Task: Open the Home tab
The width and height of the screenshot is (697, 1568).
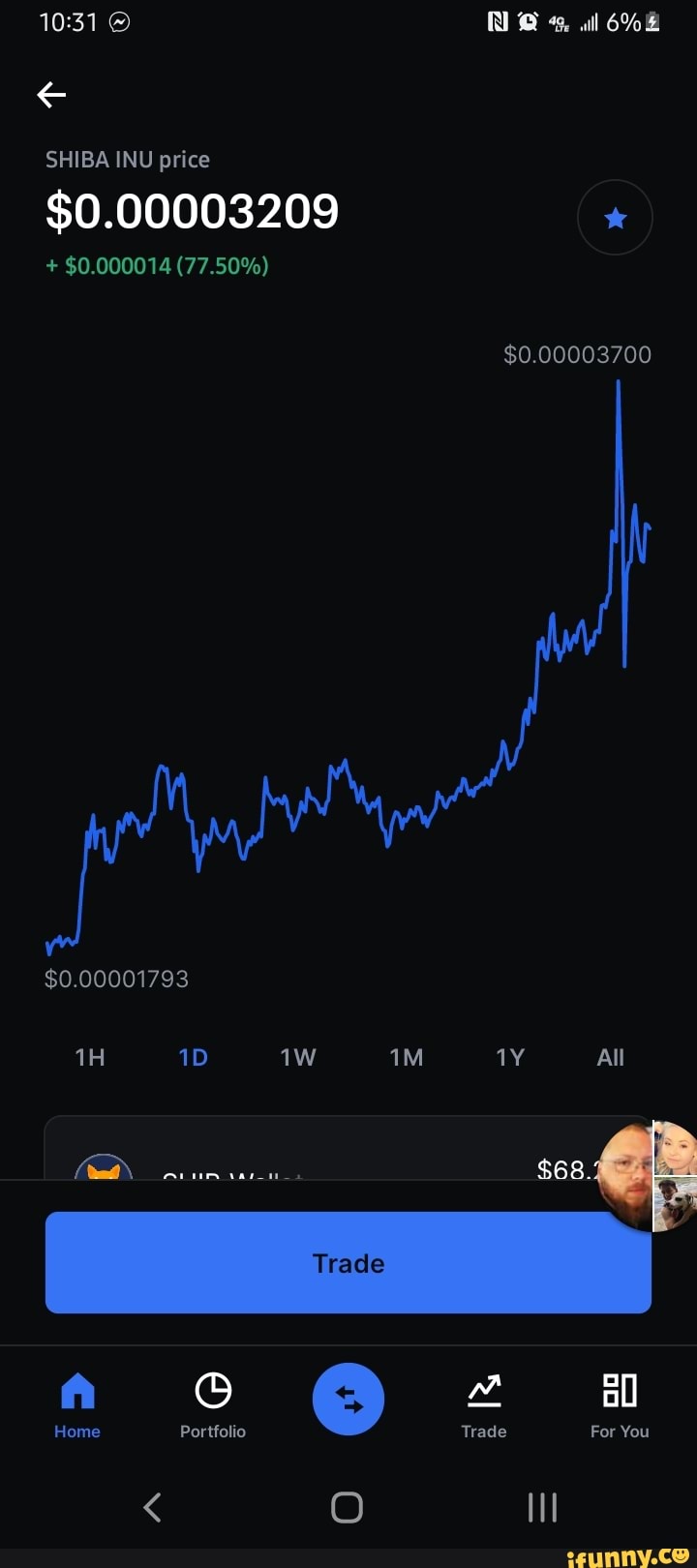Action: pos(77,1404)
